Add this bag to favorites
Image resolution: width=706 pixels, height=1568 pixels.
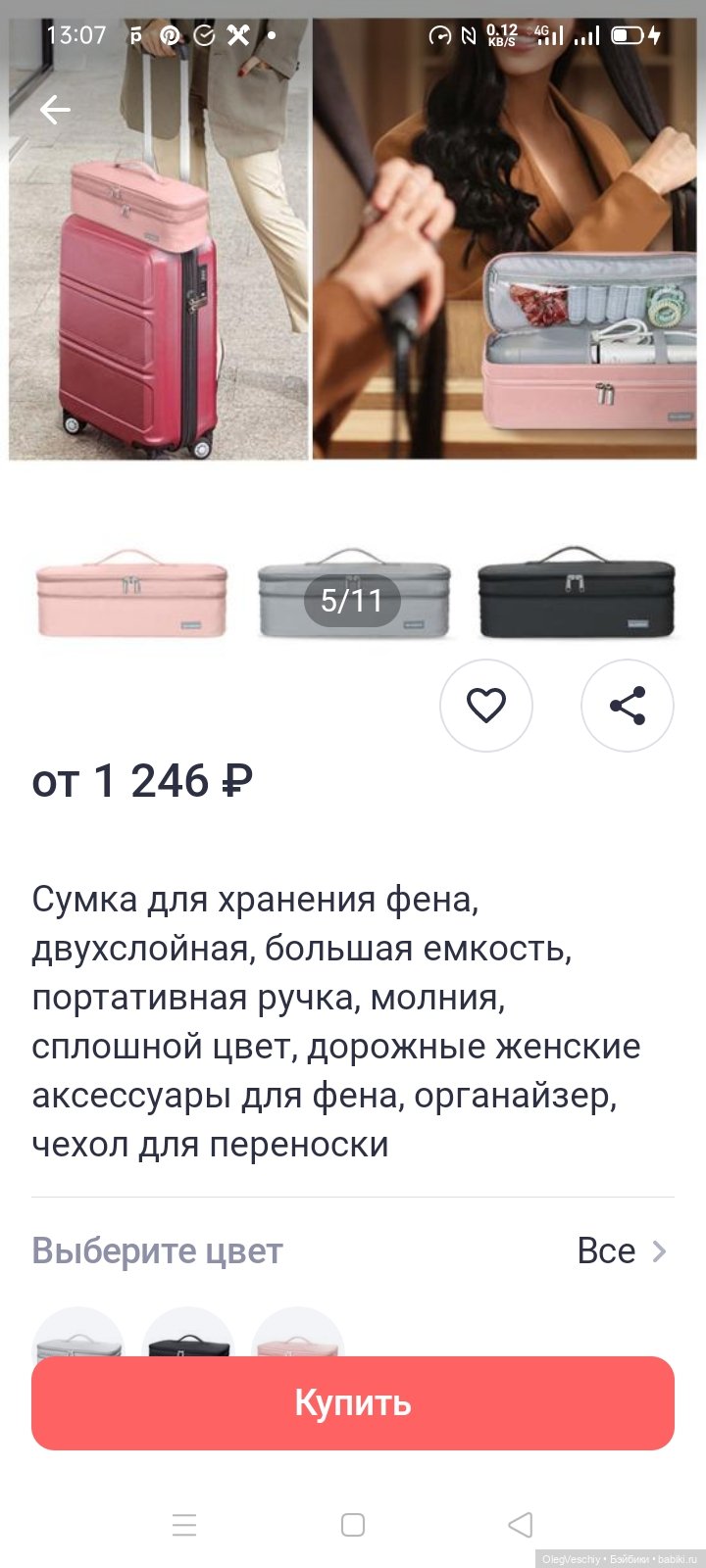point(485,706)
